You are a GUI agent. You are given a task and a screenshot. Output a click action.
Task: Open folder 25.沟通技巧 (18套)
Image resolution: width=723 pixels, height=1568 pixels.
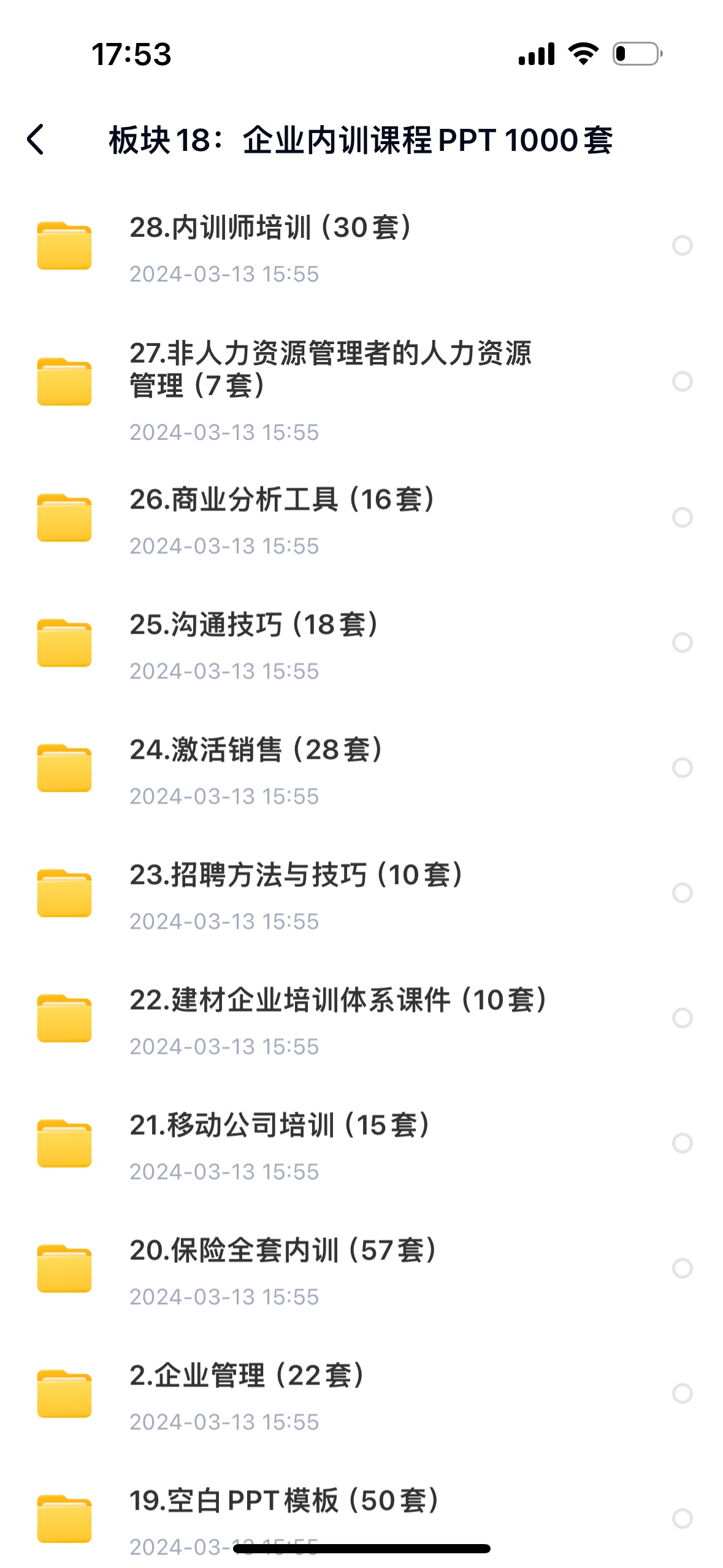[254, 625]
